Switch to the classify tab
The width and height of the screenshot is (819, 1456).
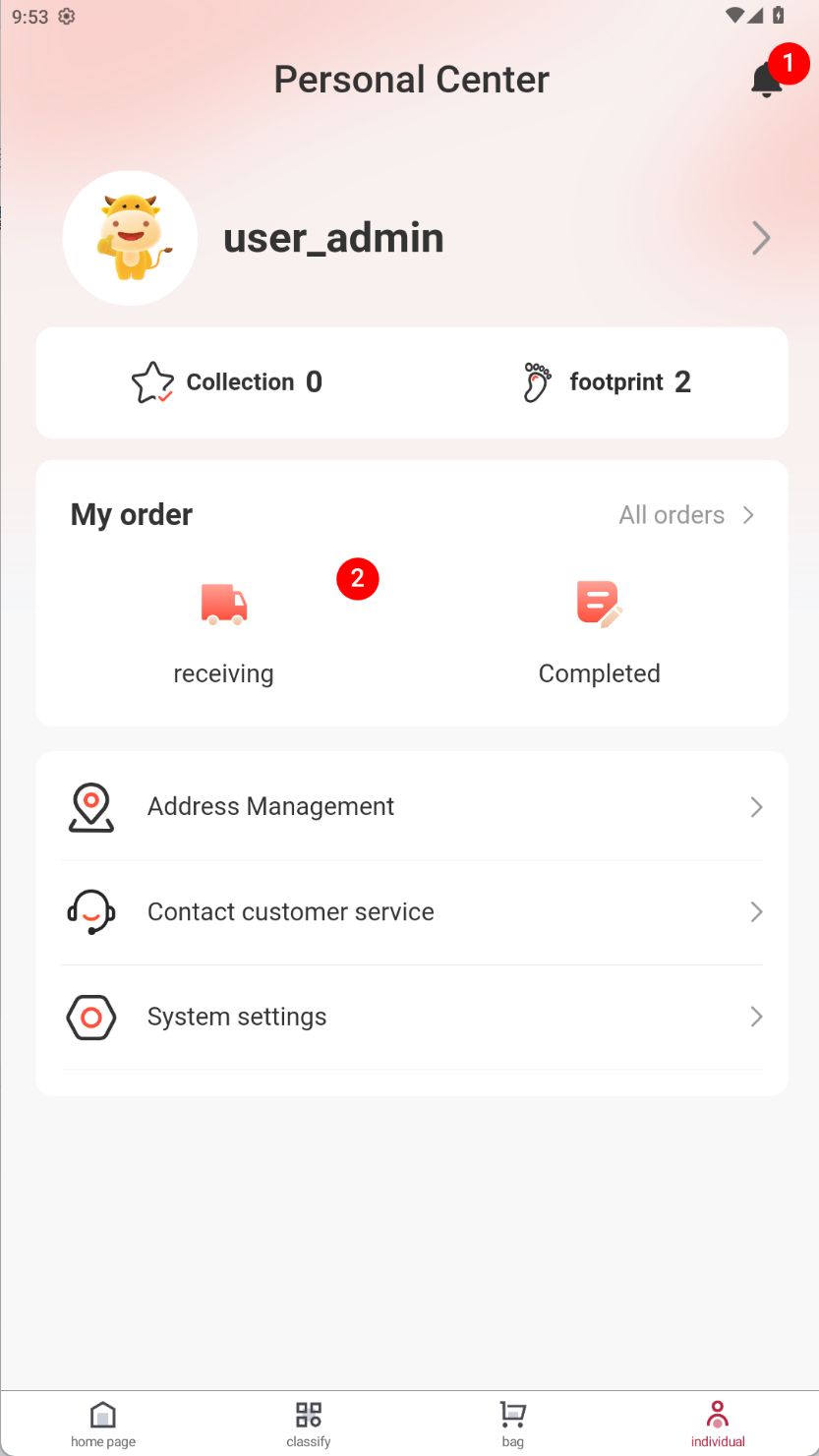[x=309, y=1425]
